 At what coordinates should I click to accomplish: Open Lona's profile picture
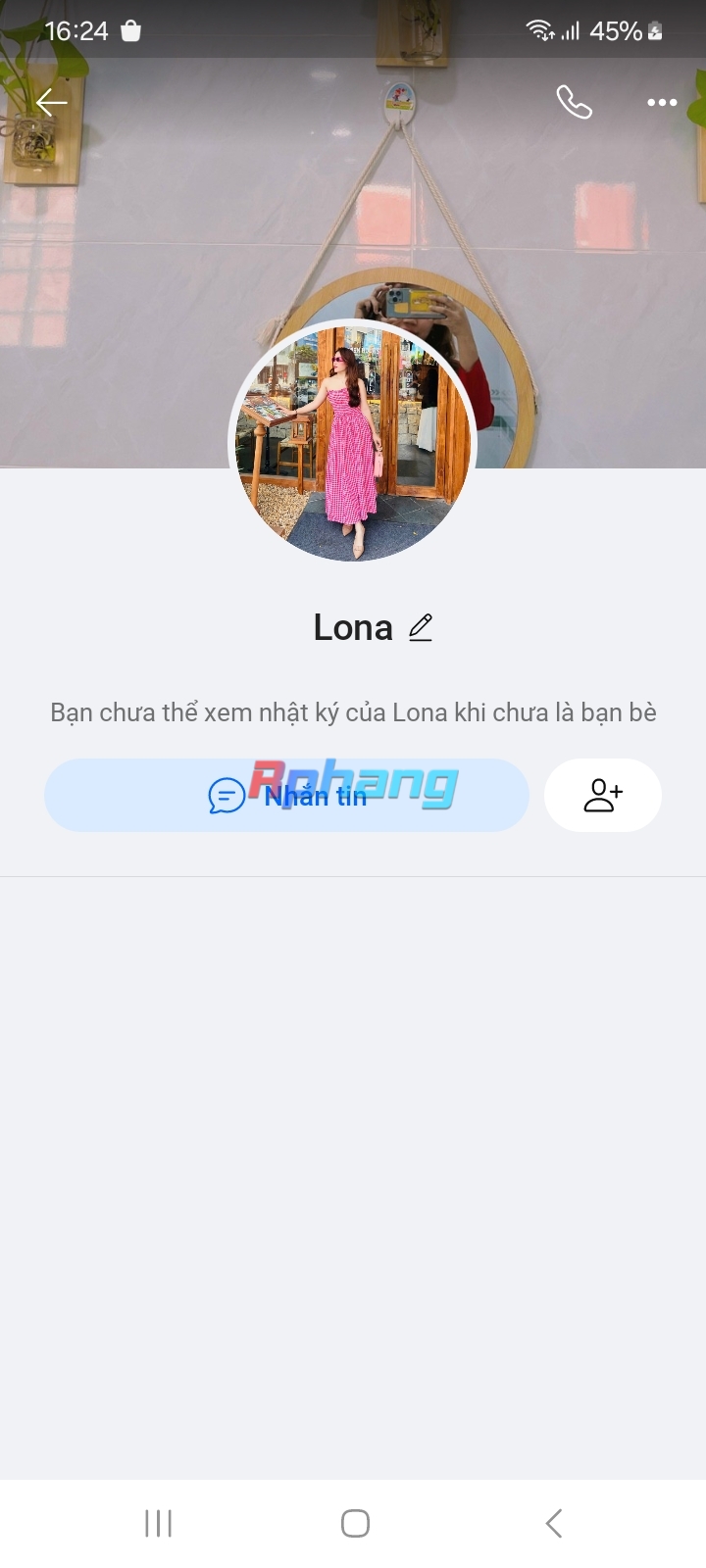(353, 441)
